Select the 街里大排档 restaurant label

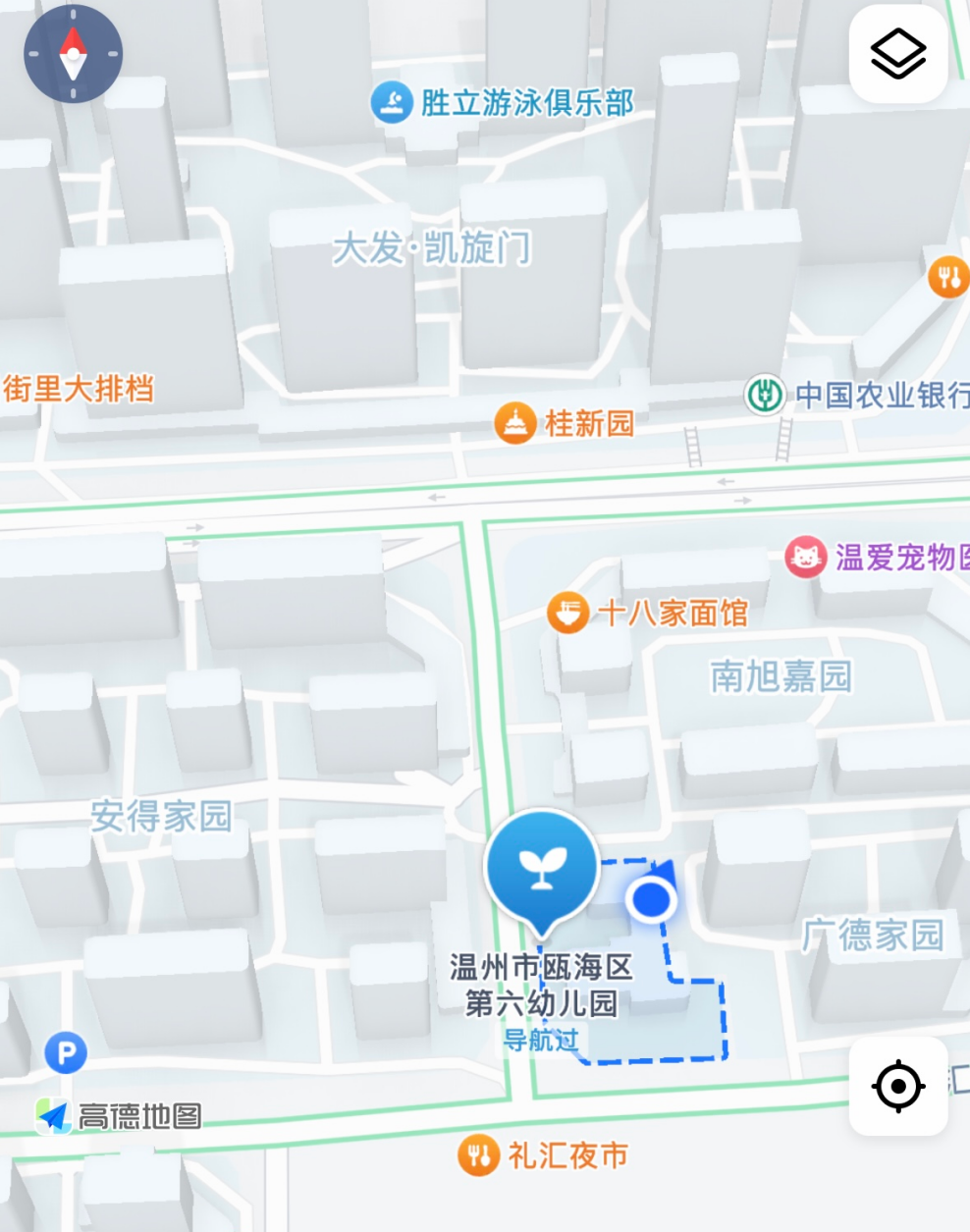click(x=79, y=389)
